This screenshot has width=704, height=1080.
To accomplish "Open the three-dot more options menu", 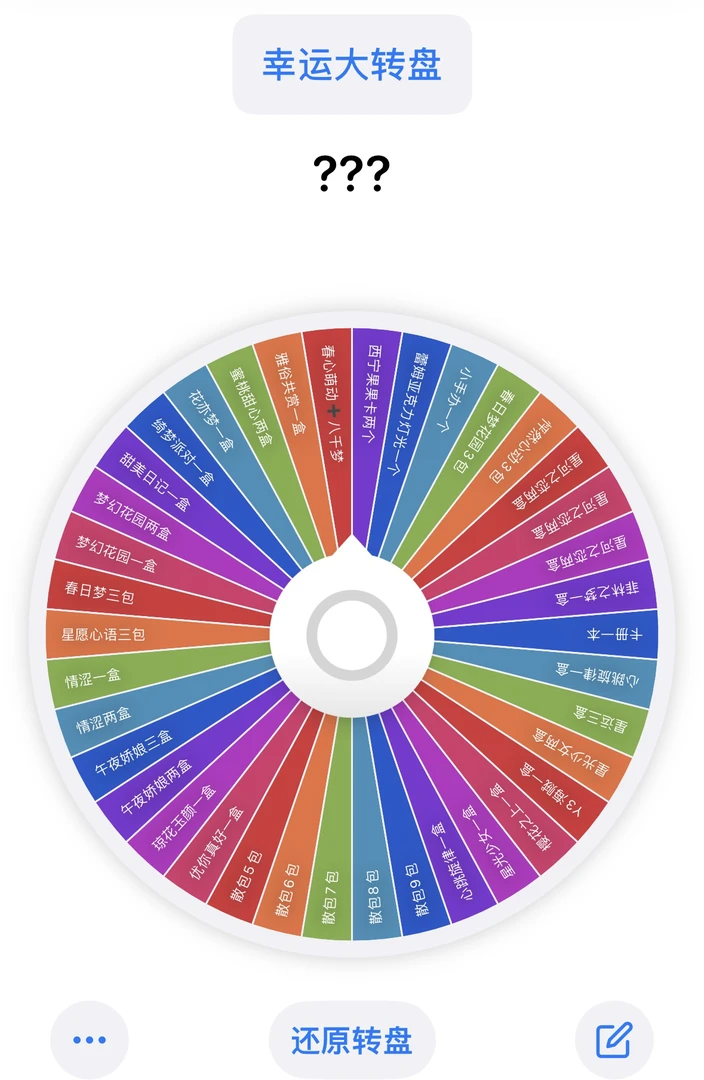I will pos(89,1040).
